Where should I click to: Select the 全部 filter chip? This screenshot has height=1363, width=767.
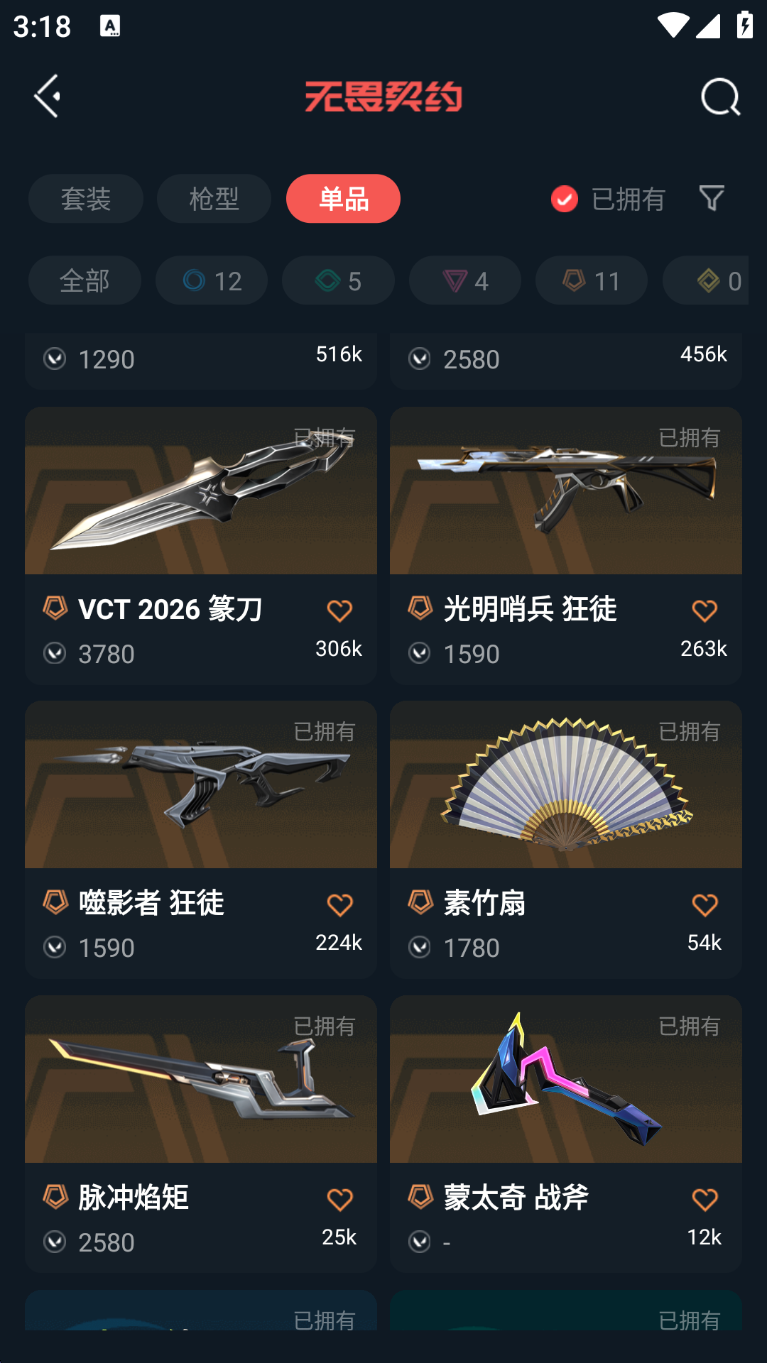pyautogui.click(x=85, y=280)
